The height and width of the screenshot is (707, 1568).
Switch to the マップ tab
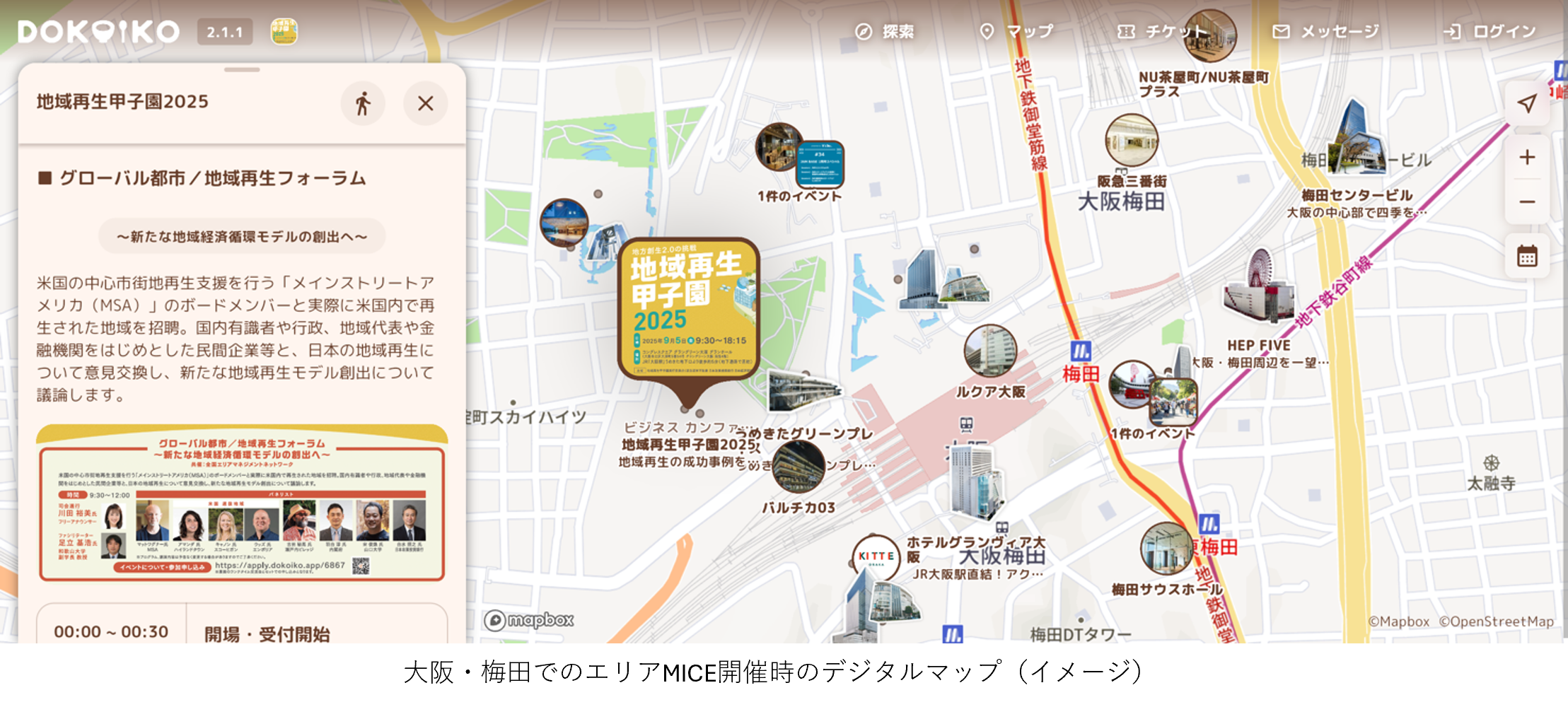click(1016, 32)
